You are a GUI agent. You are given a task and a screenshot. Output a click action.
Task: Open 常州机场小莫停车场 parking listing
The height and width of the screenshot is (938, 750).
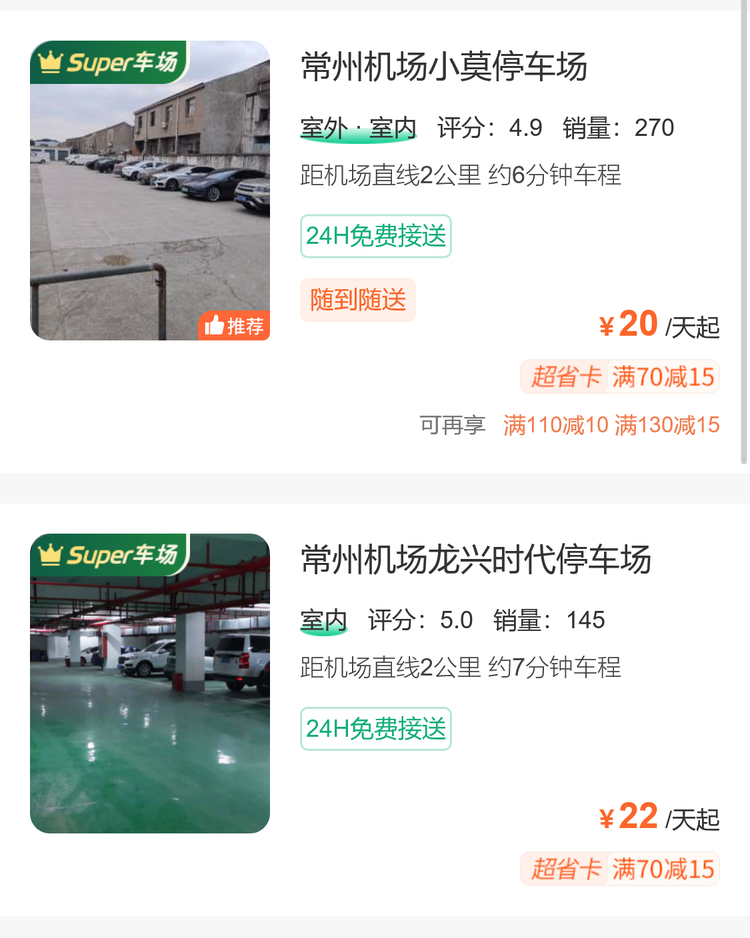[x=444, y=67]
